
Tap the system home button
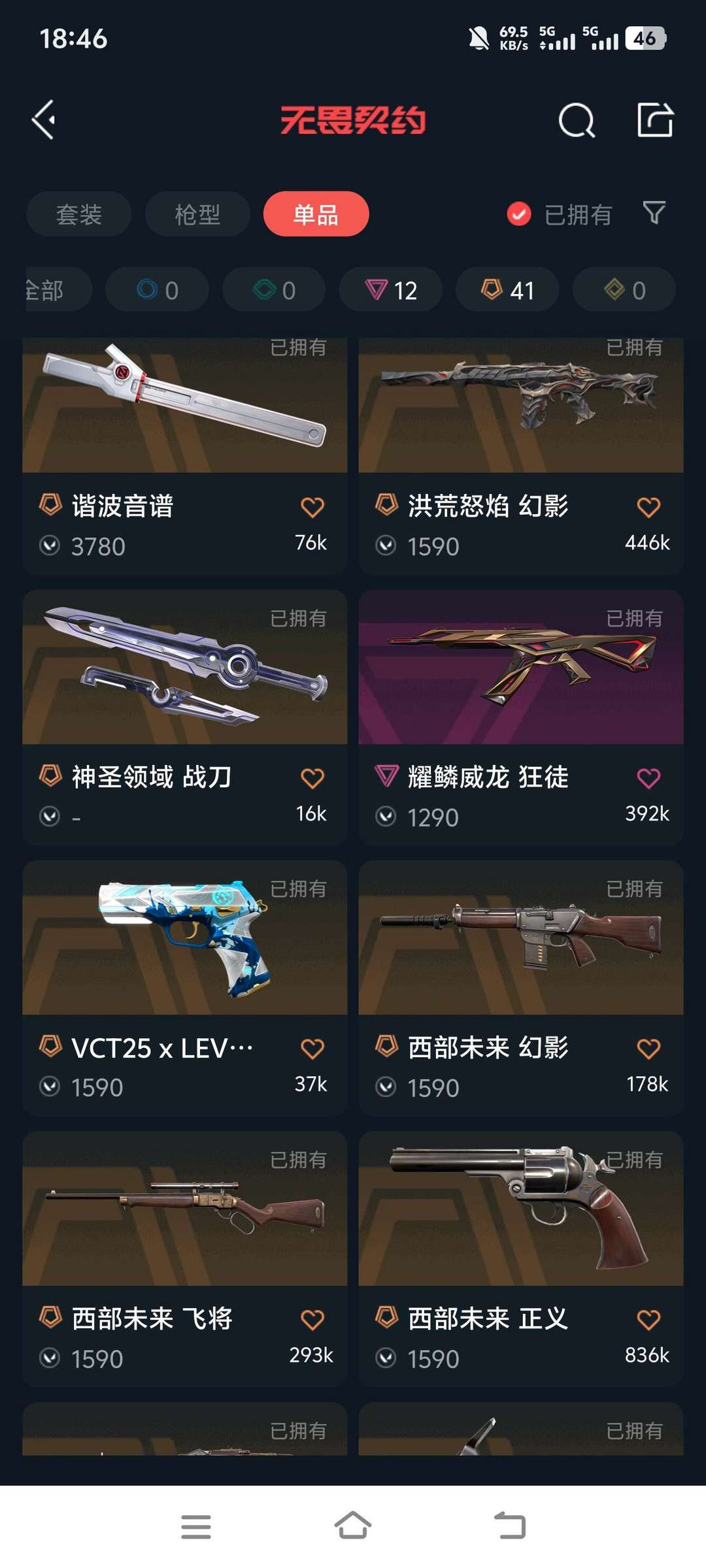(353, 1526)
